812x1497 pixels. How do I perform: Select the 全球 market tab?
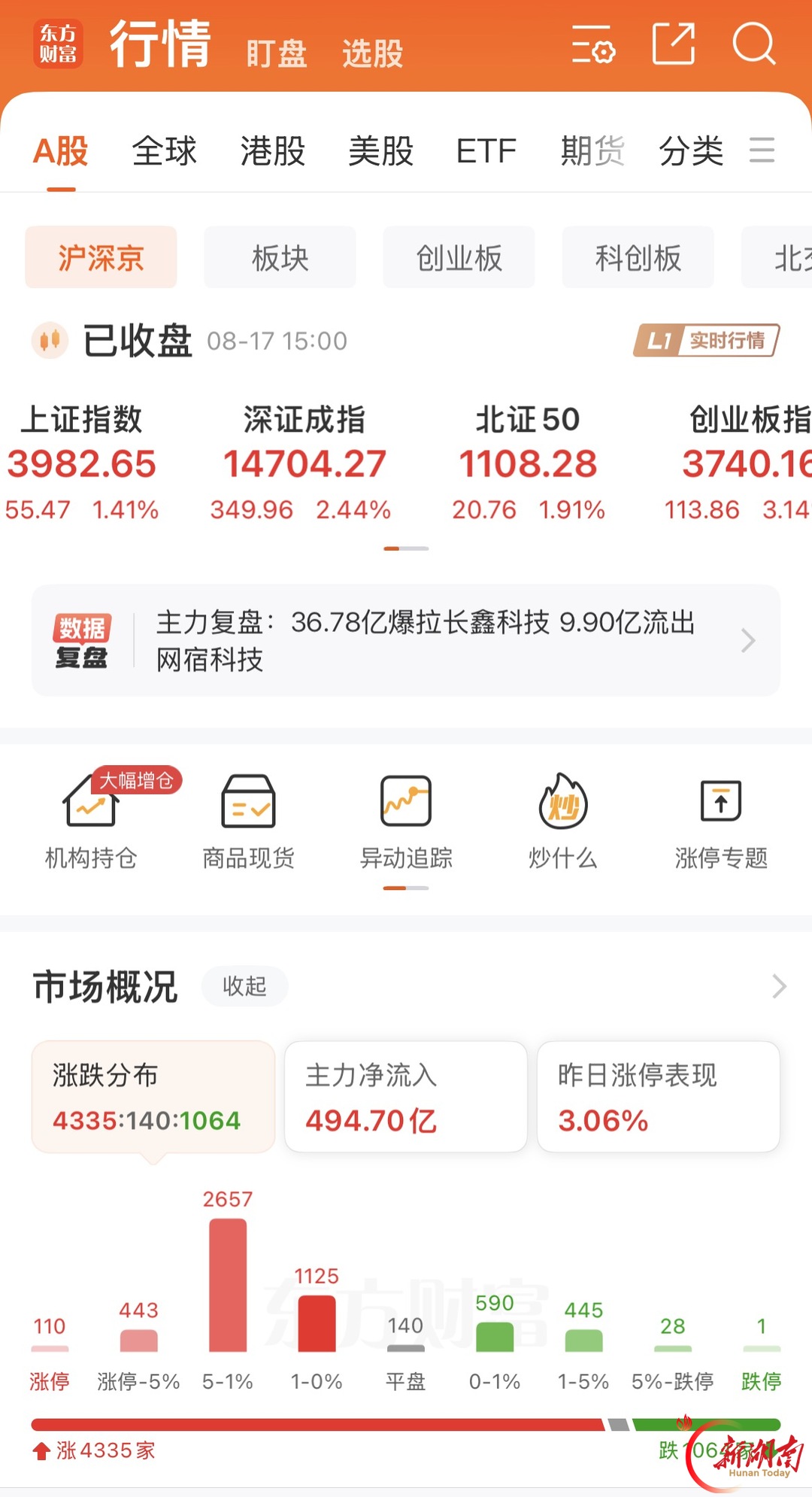[x=164, y=151]
